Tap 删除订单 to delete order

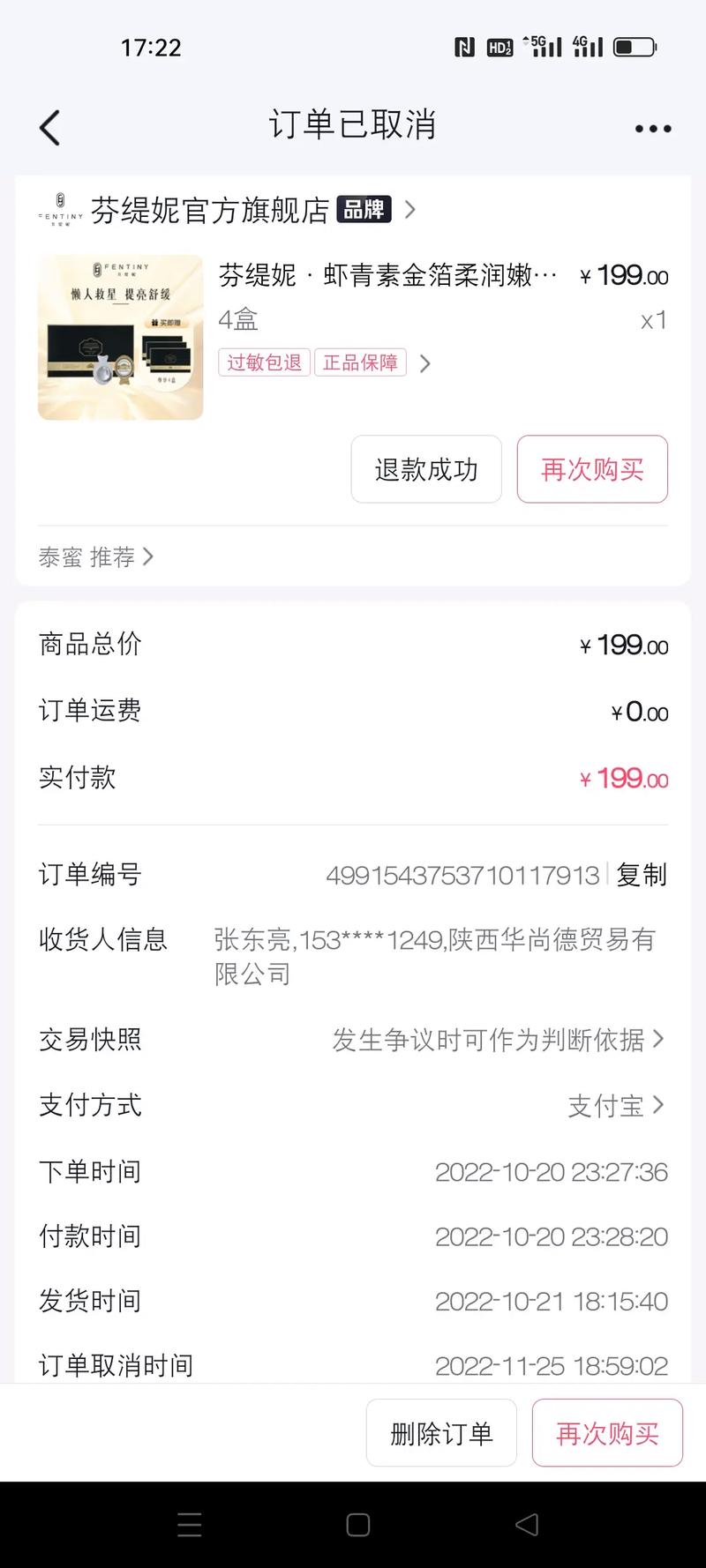(x=441, y=1433)
